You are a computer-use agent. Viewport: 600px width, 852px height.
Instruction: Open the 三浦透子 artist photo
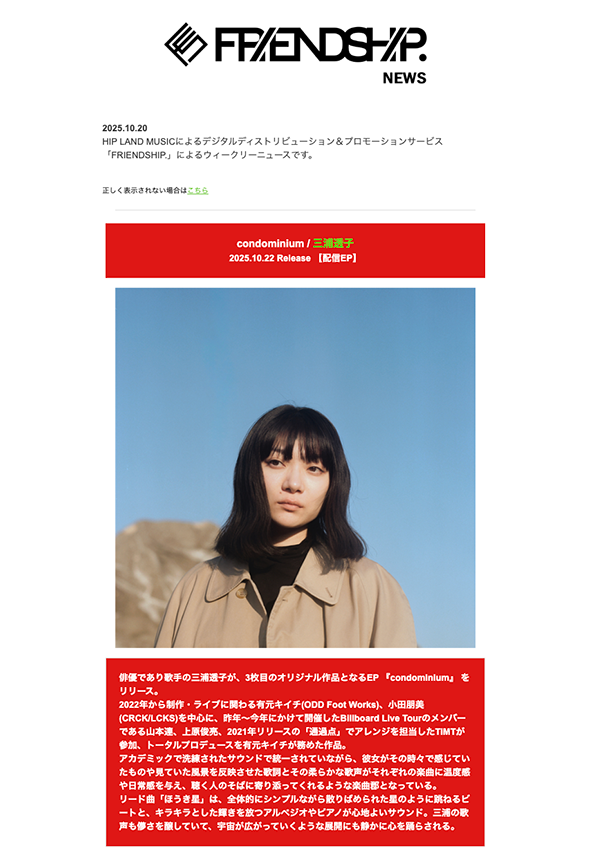click(x=295, y=467)
